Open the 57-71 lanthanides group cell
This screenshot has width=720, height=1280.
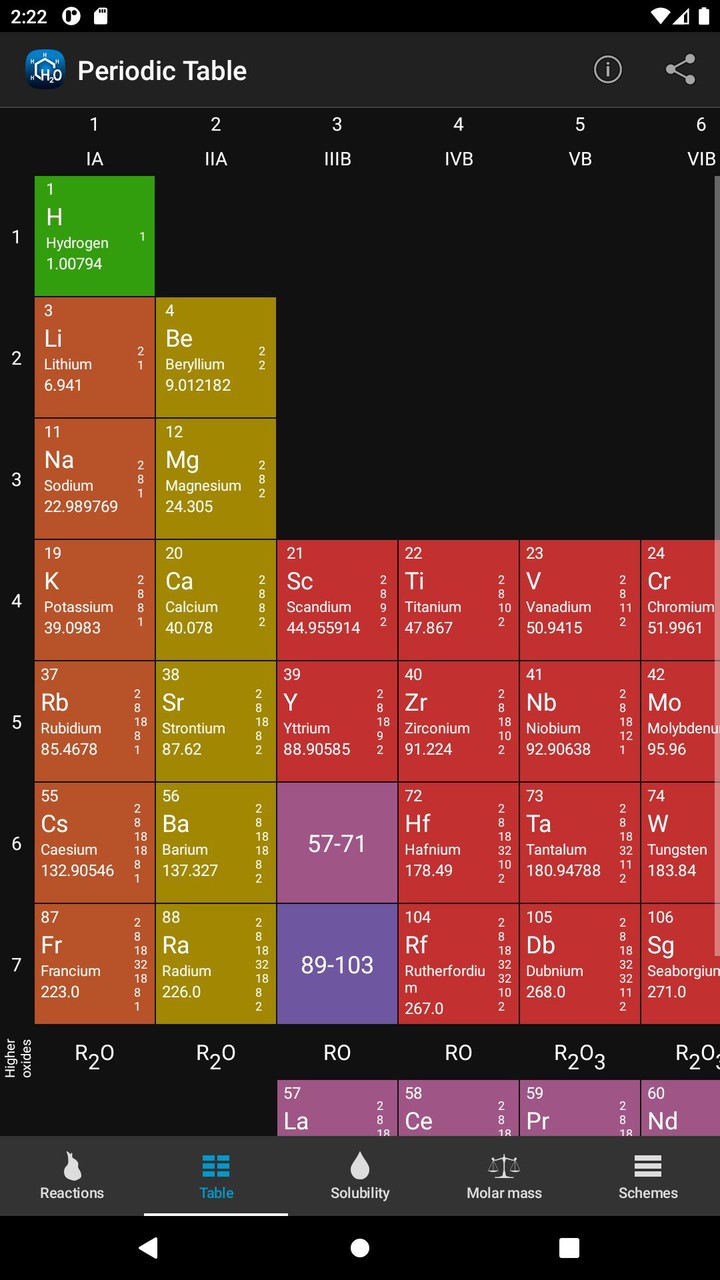(337, 843)
